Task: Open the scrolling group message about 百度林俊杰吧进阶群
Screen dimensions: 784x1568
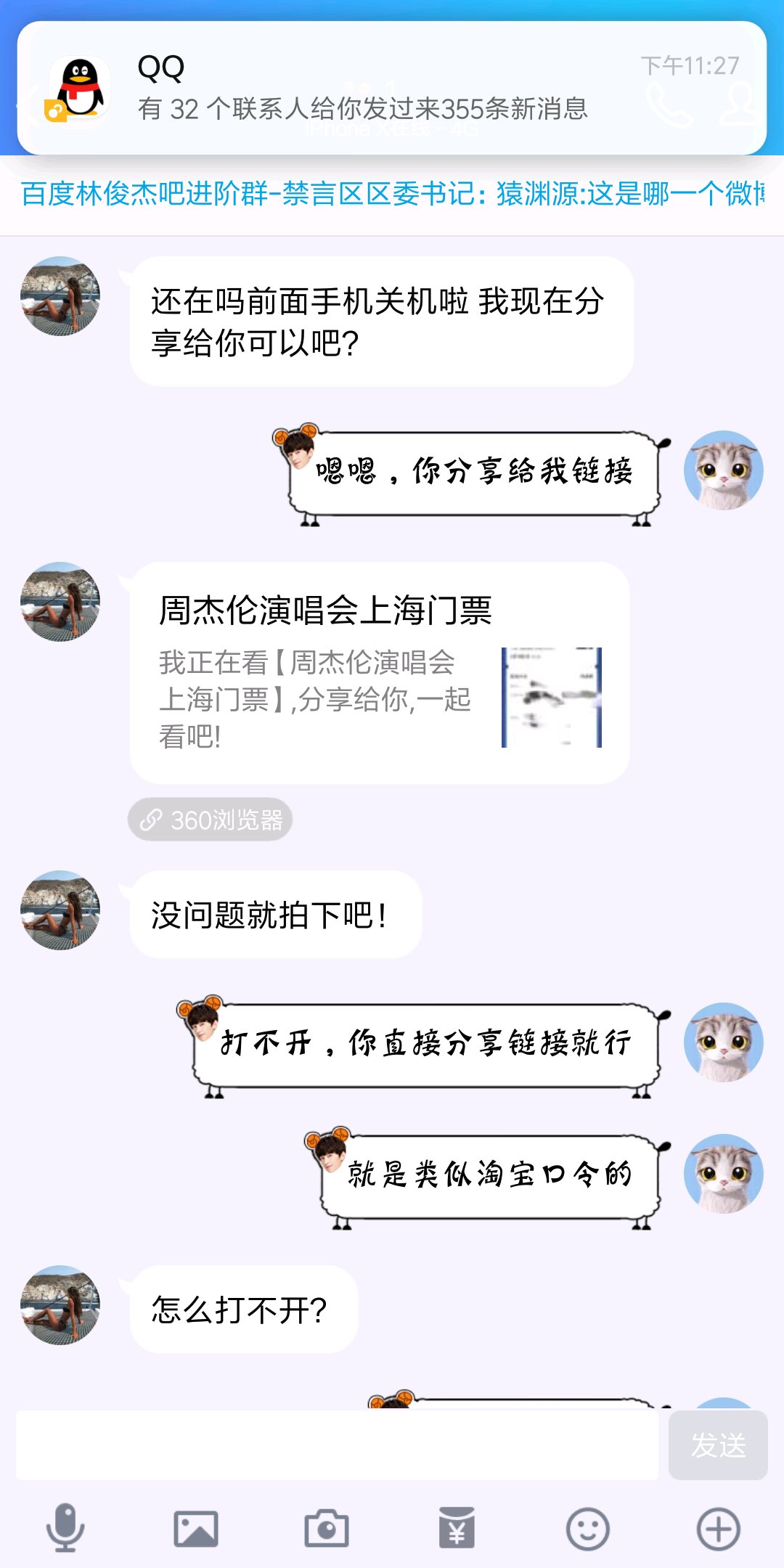Action: (392, 194)
